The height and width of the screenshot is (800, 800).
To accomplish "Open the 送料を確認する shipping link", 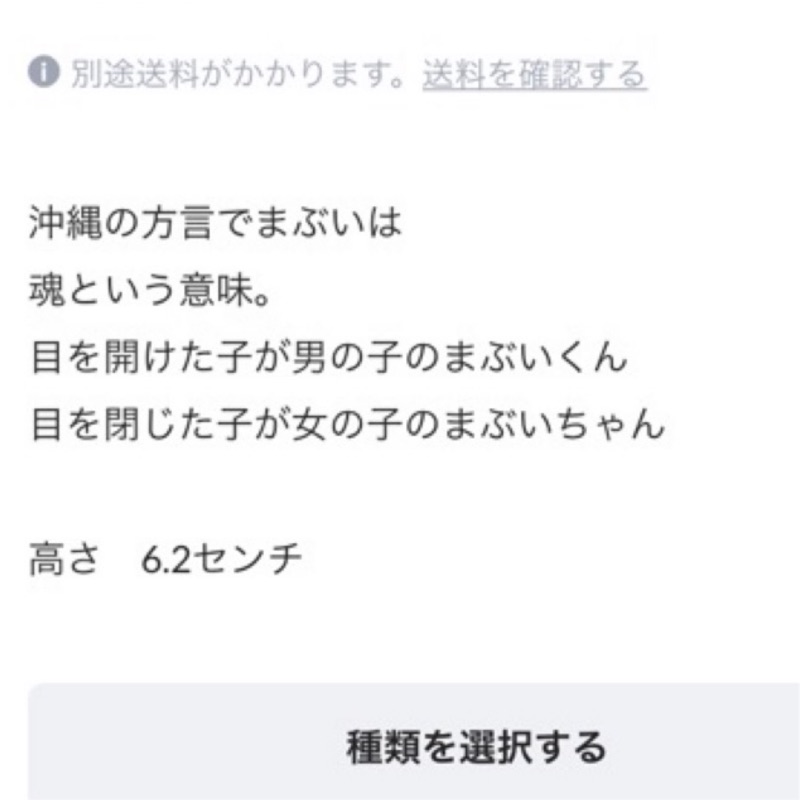I will pyautogui.click(x=534, y=74).
